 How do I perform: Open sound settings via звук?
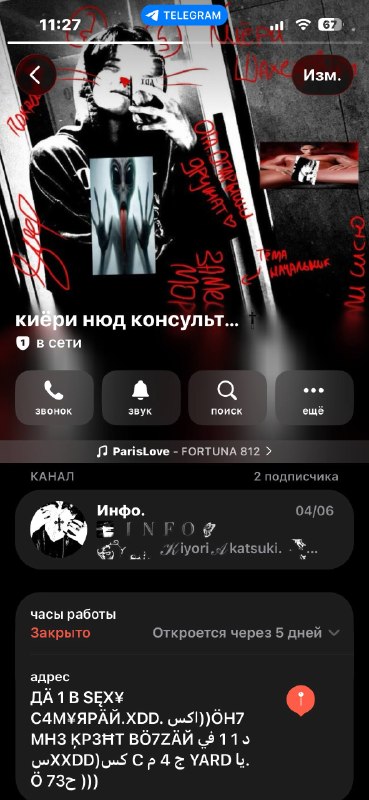[141, 398]
